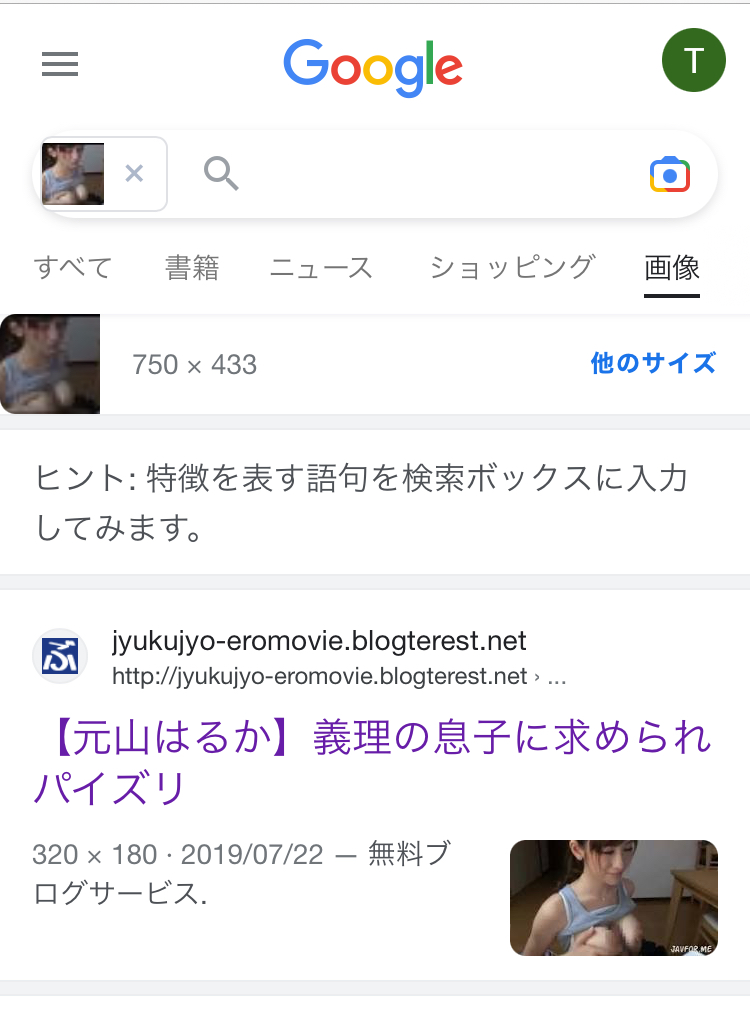Start a new Google Lens camera search
This screenshot has height=1010, width=750.
tap(669, 174)
